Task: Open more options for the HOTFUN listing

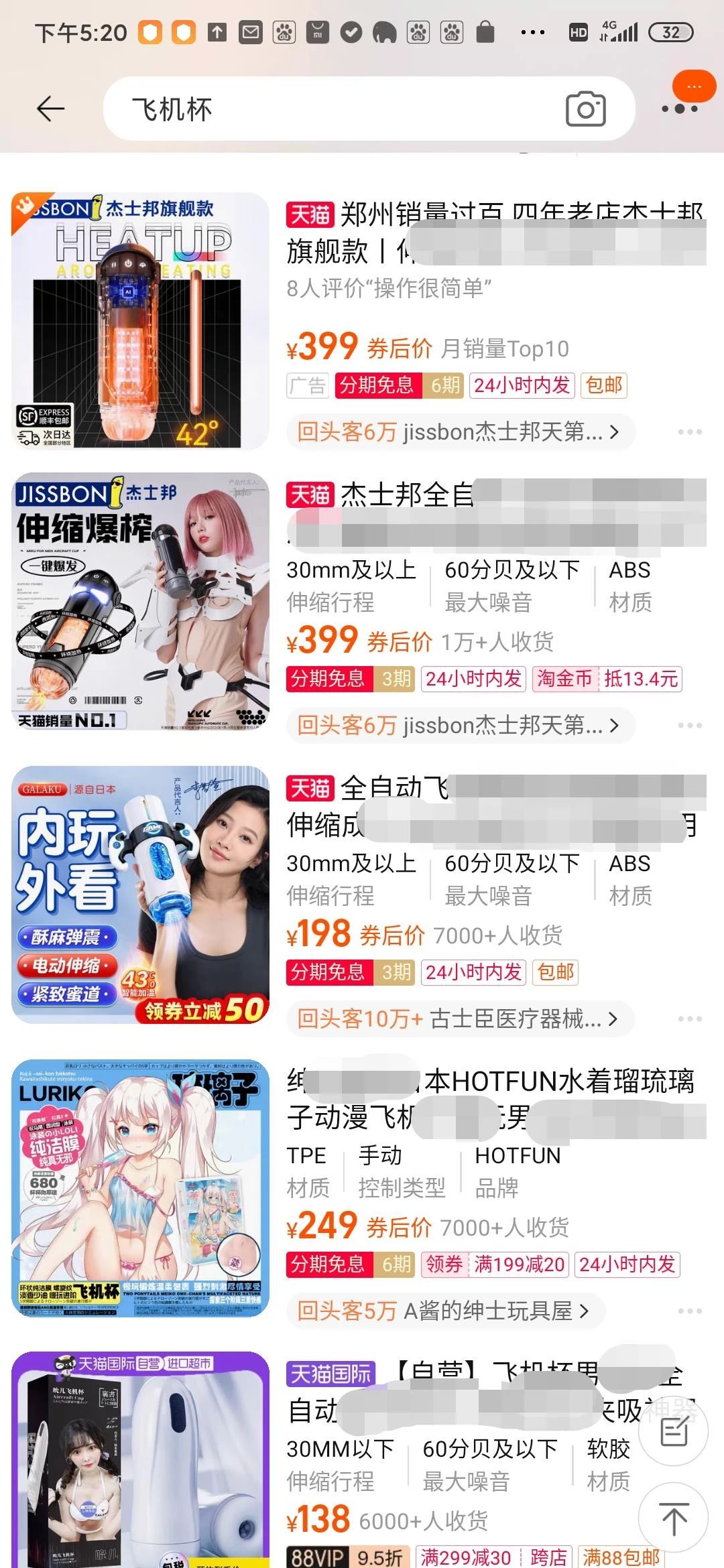Action: (689, 1311)
